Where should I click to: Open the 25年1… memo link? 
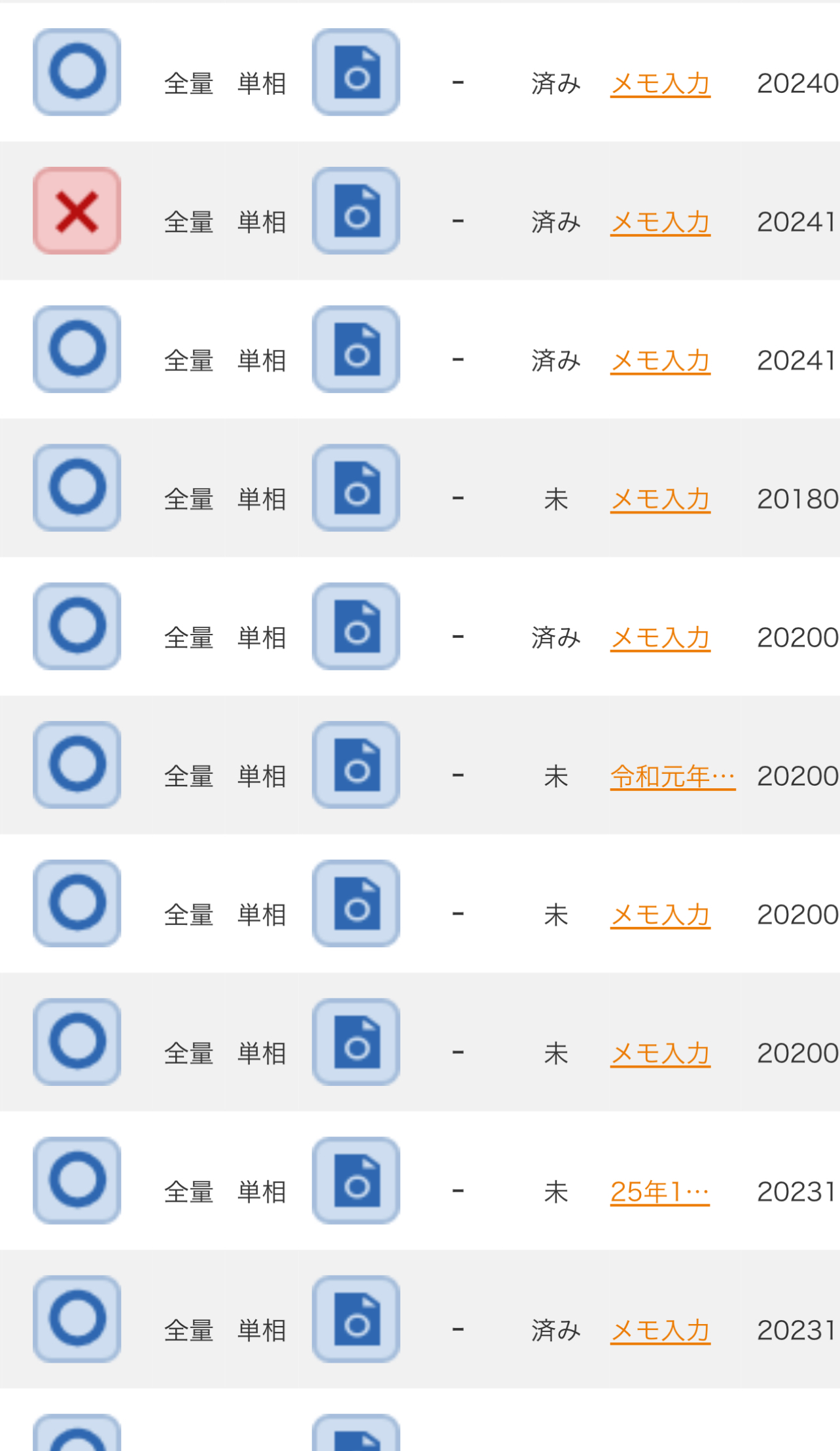click(659, 1192)
